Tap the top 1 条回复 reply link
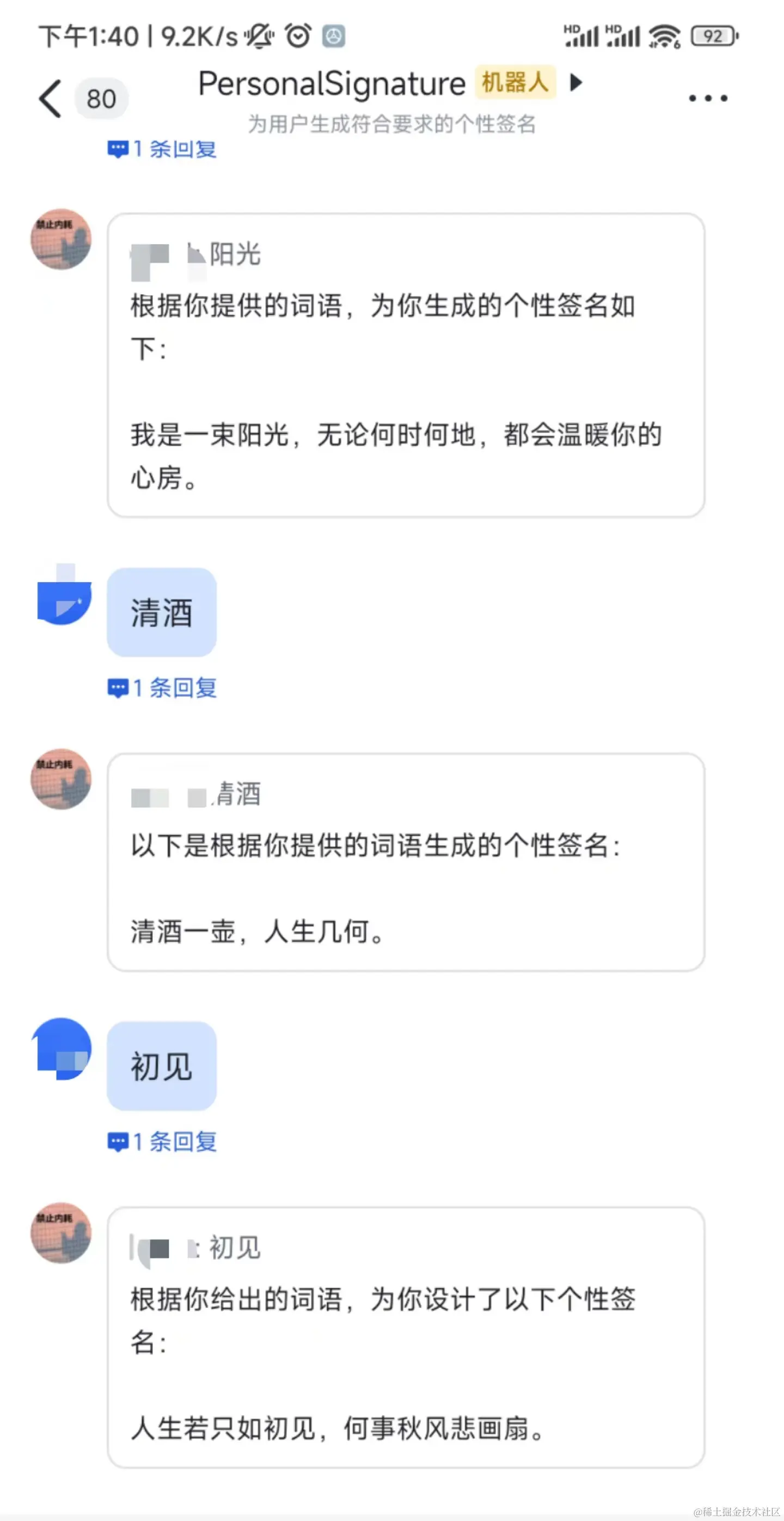This screenshot has height=1521, width=784. 162,149
